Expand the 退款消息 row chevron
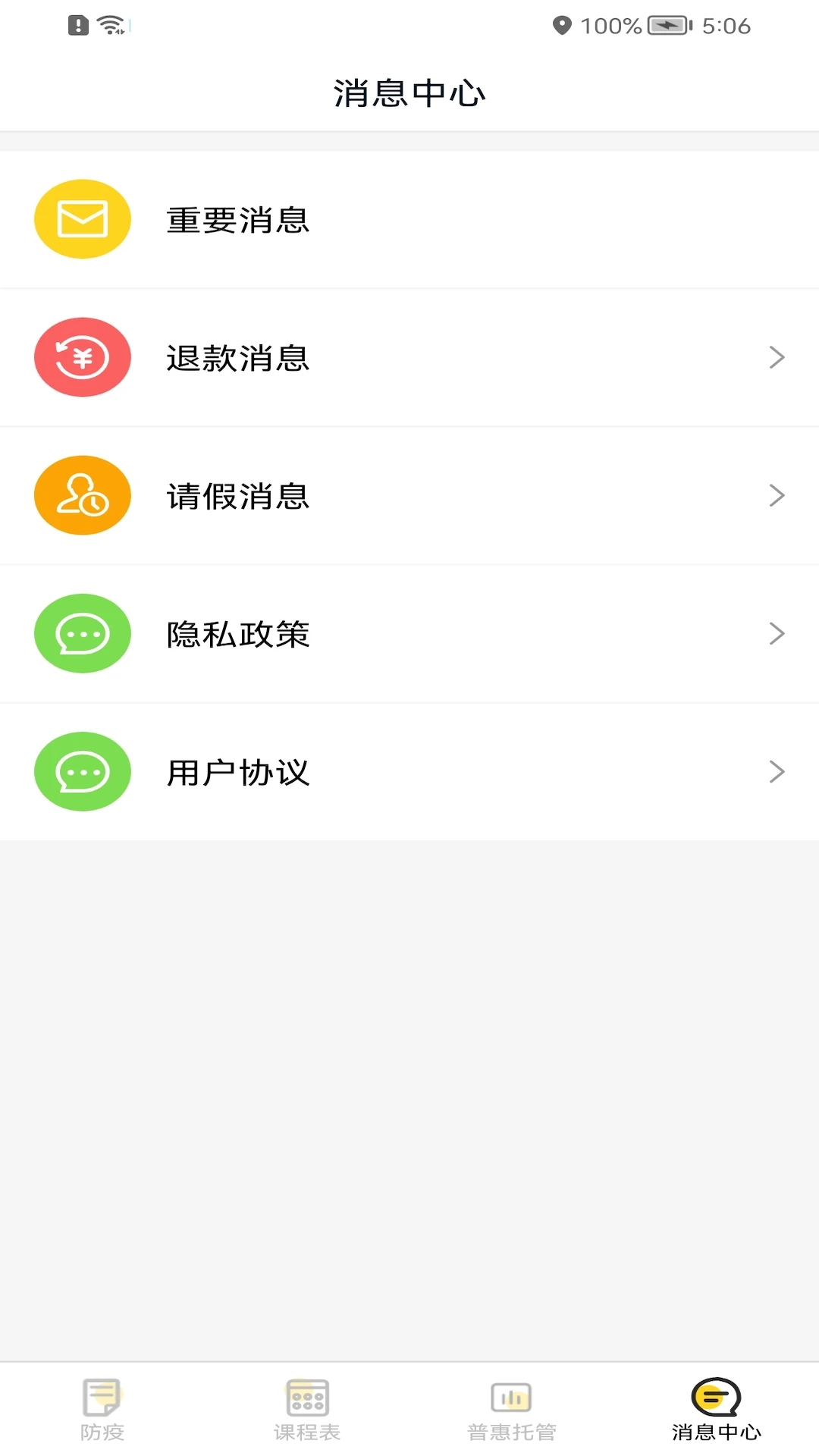 [777, 356]
